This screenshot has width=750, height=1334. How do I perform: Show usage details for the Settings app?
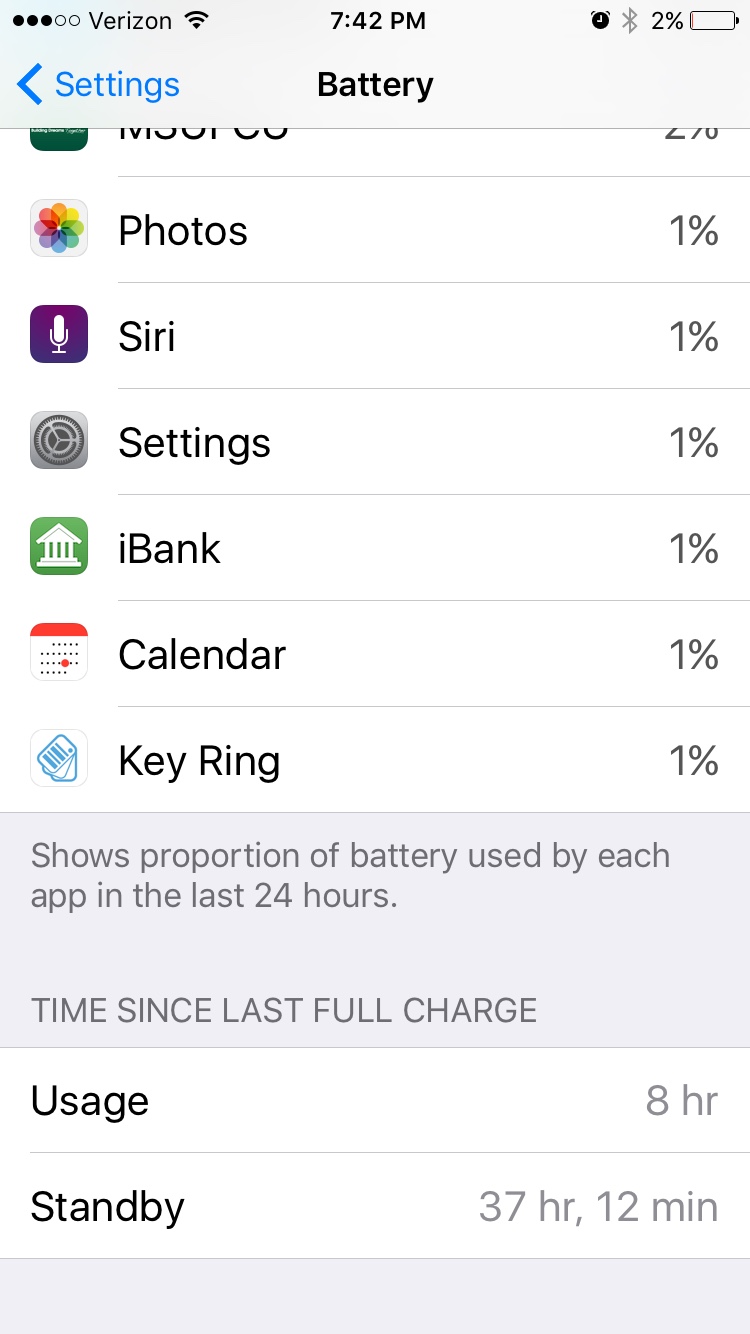pos(375,442)
